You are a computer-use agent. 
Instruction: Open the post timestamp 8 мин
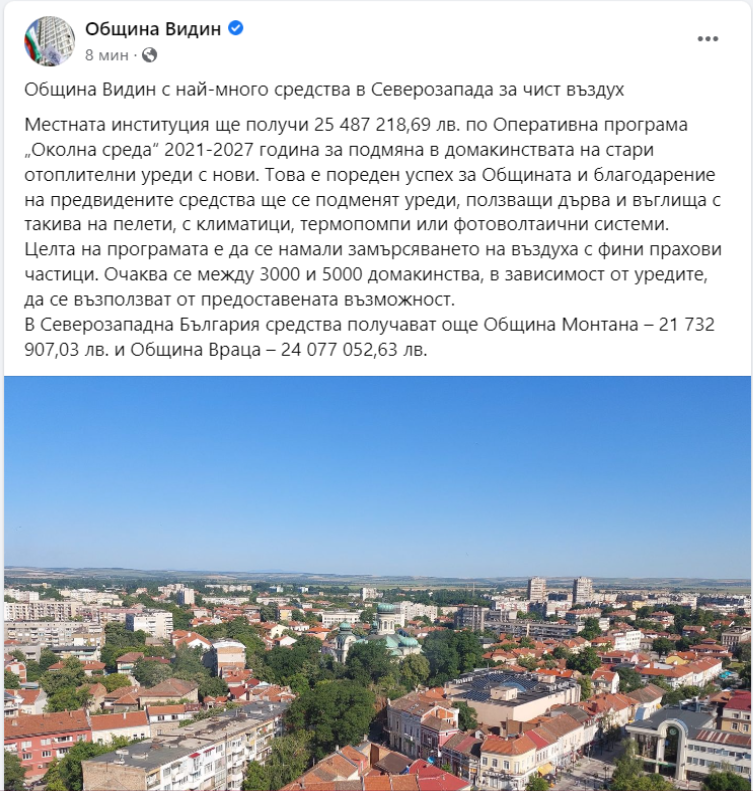click(104, 53)
